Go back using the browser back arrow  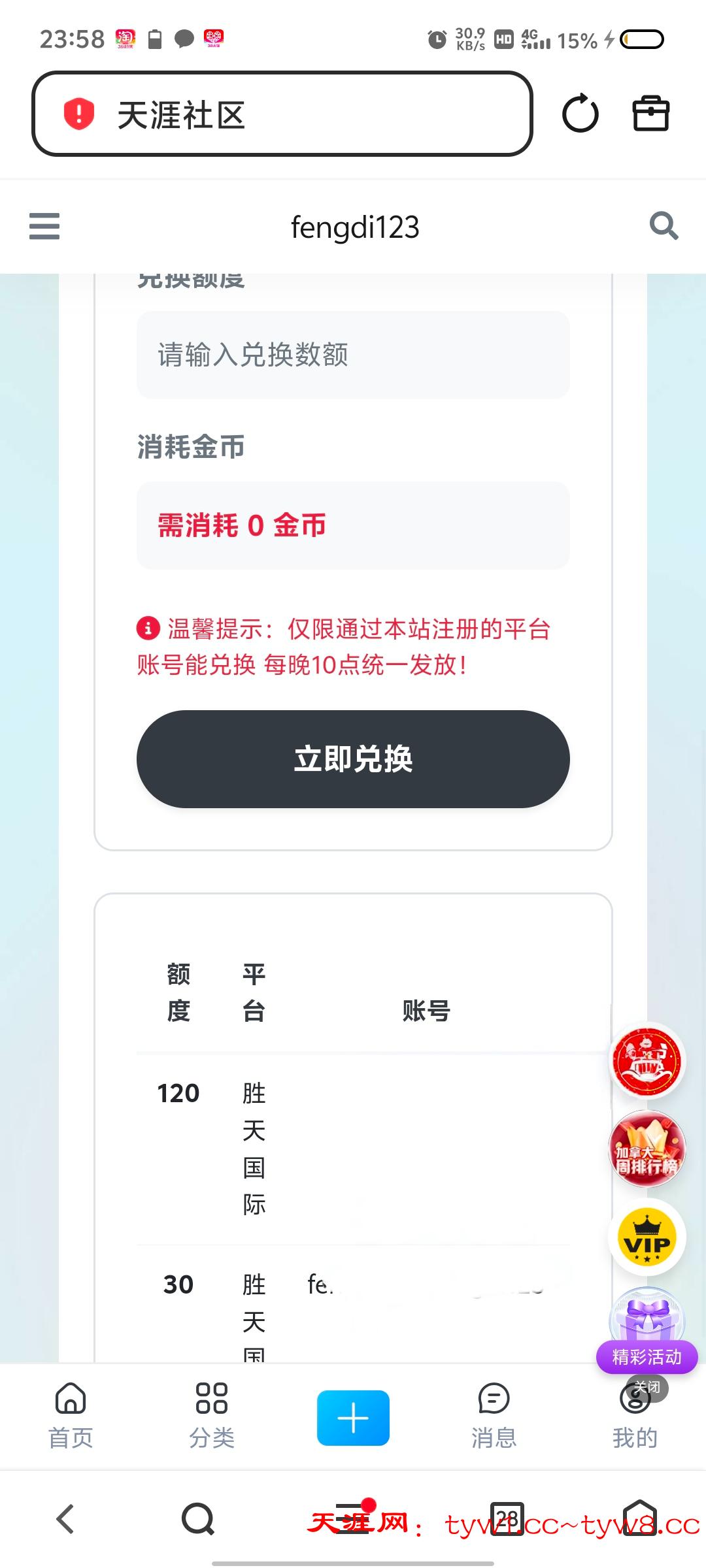tap(65, 1518)
